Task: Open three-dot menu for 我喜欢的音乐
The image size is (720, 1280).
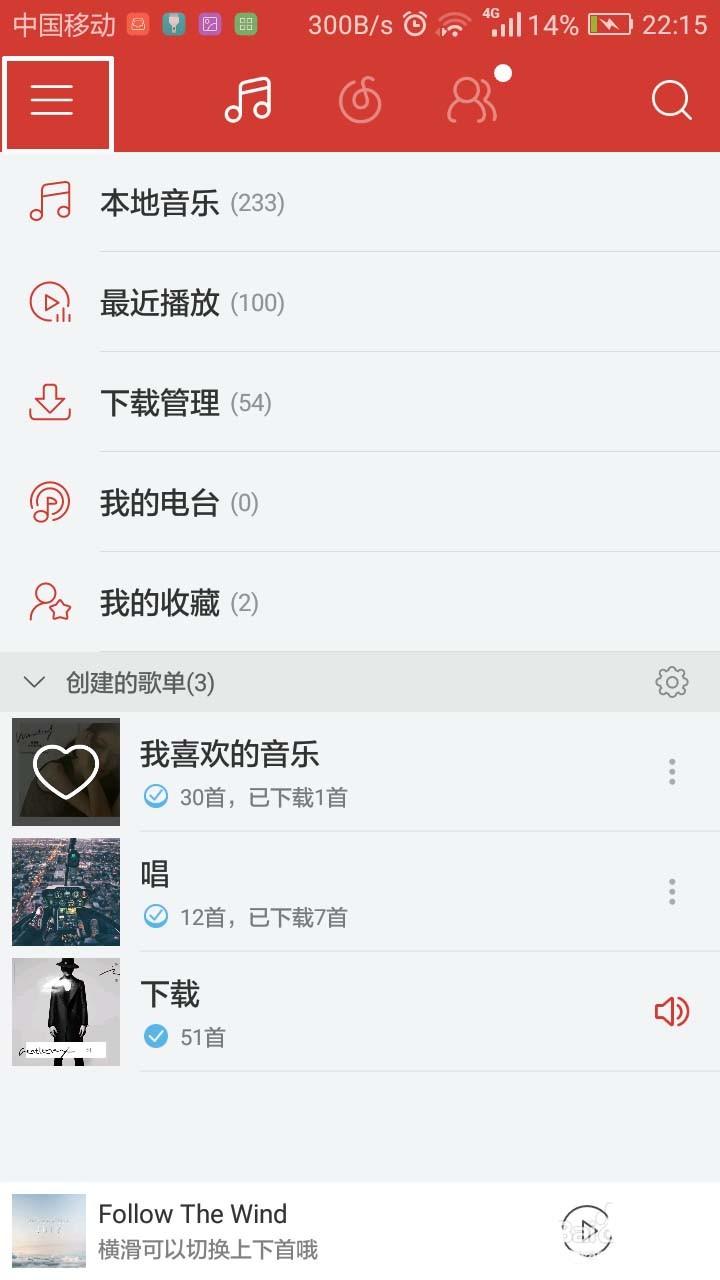Action: click(x=672, y=772)
